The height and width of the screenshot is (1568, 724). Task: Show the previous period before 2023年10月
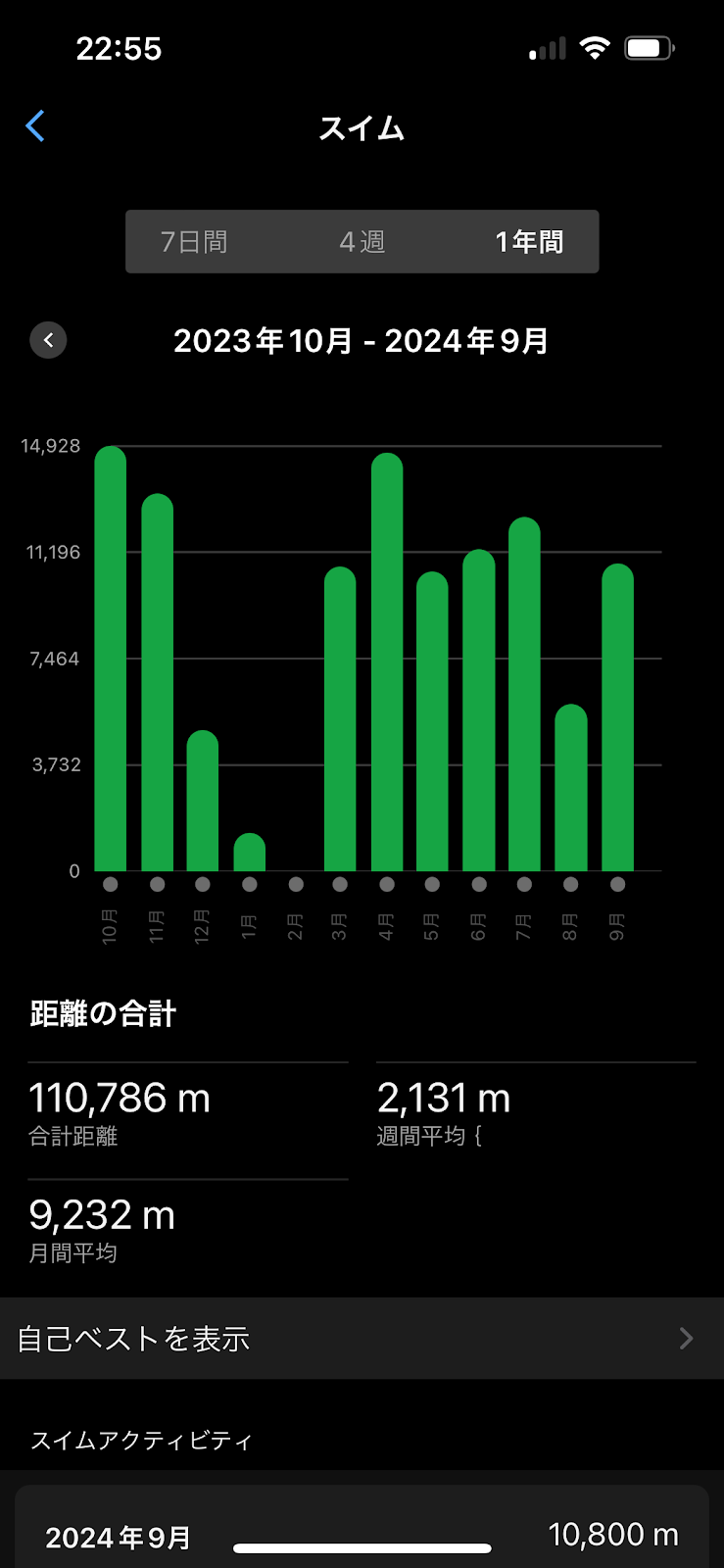tap(48, 340)
